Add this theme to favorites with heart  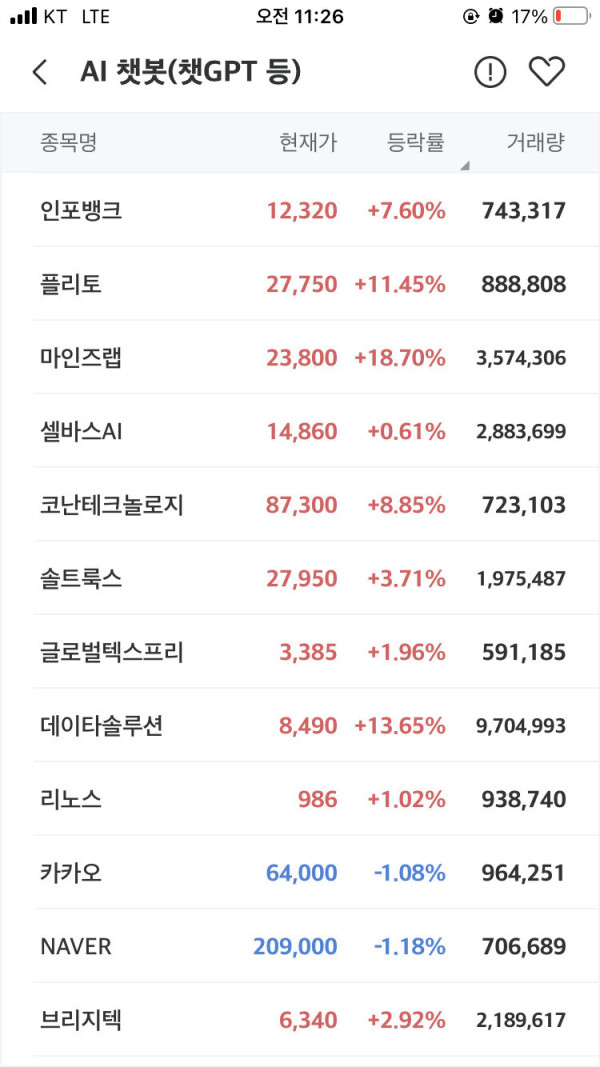tap(547, 71)
